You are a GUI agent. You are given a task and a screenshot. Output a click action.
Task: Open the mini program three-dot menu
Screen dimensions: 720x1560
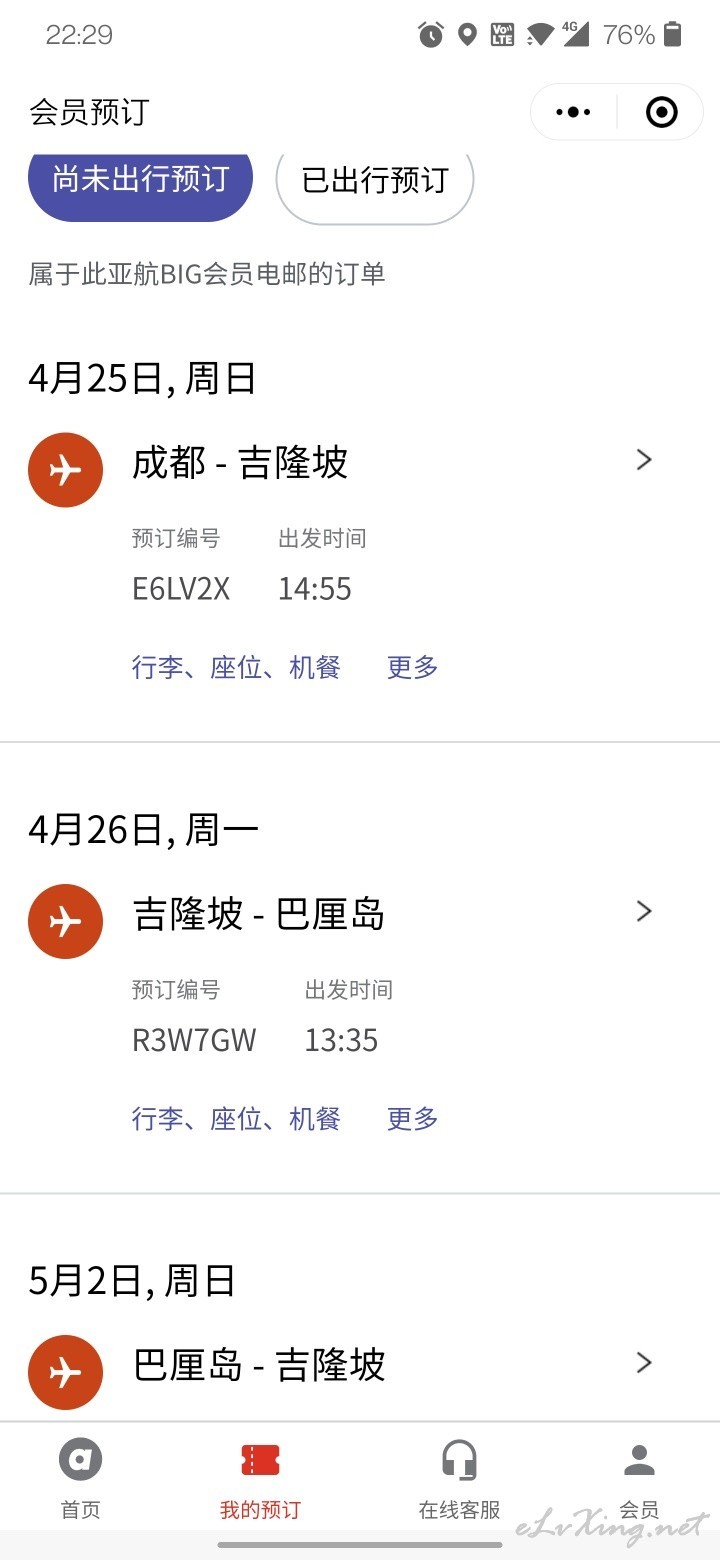(573, 112)
